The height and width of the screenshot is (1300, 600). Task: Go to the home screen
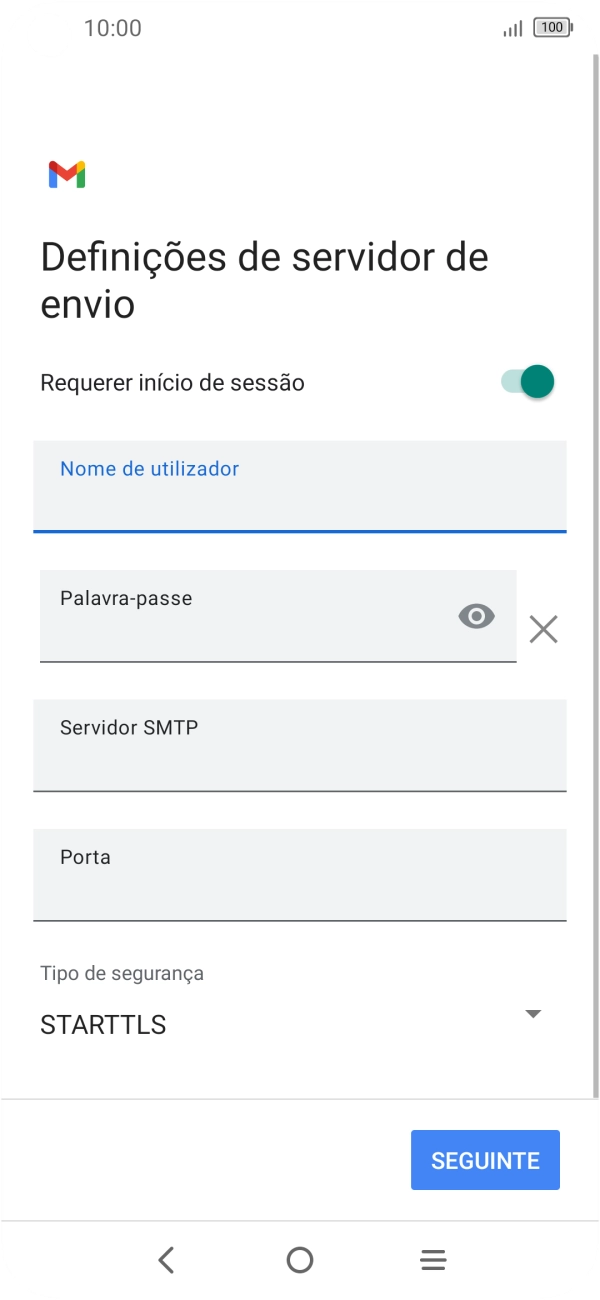(300, 1260)
